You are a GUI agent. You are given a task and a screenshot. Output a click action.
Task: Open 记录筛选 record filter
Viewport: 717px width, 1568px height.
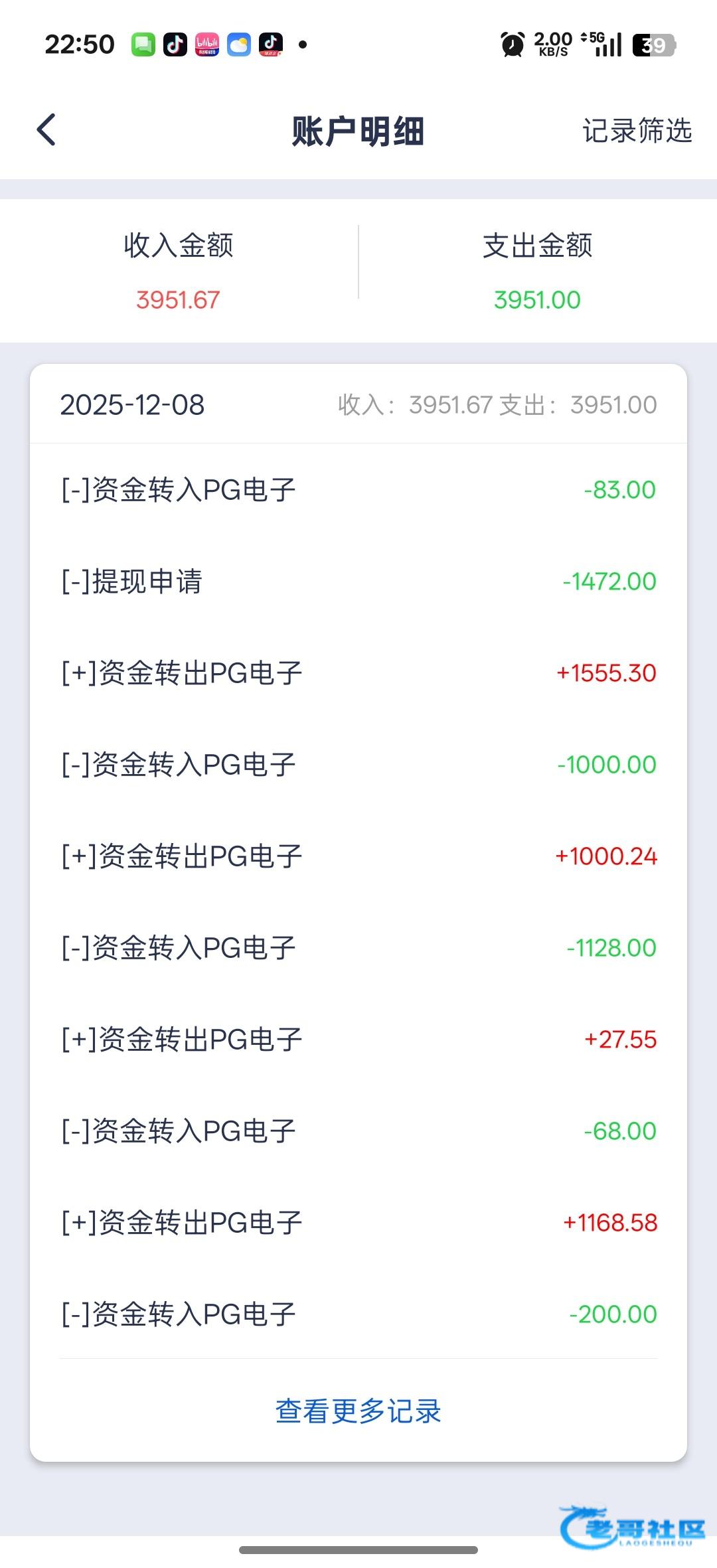[637, 131]
